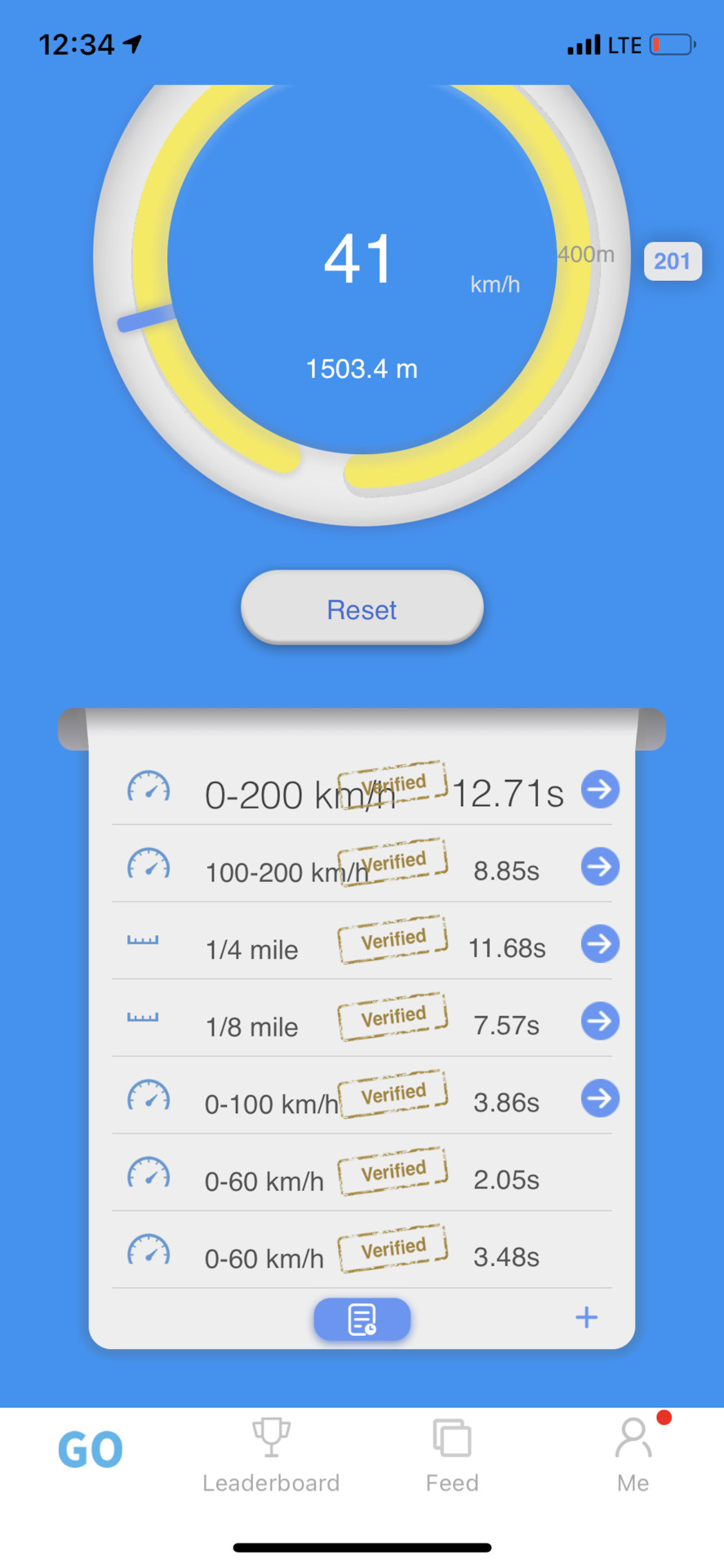Image resolution: width=724 pixels, height=1568 pixels.
Task: Open the results history log button
Action: 362,1318
